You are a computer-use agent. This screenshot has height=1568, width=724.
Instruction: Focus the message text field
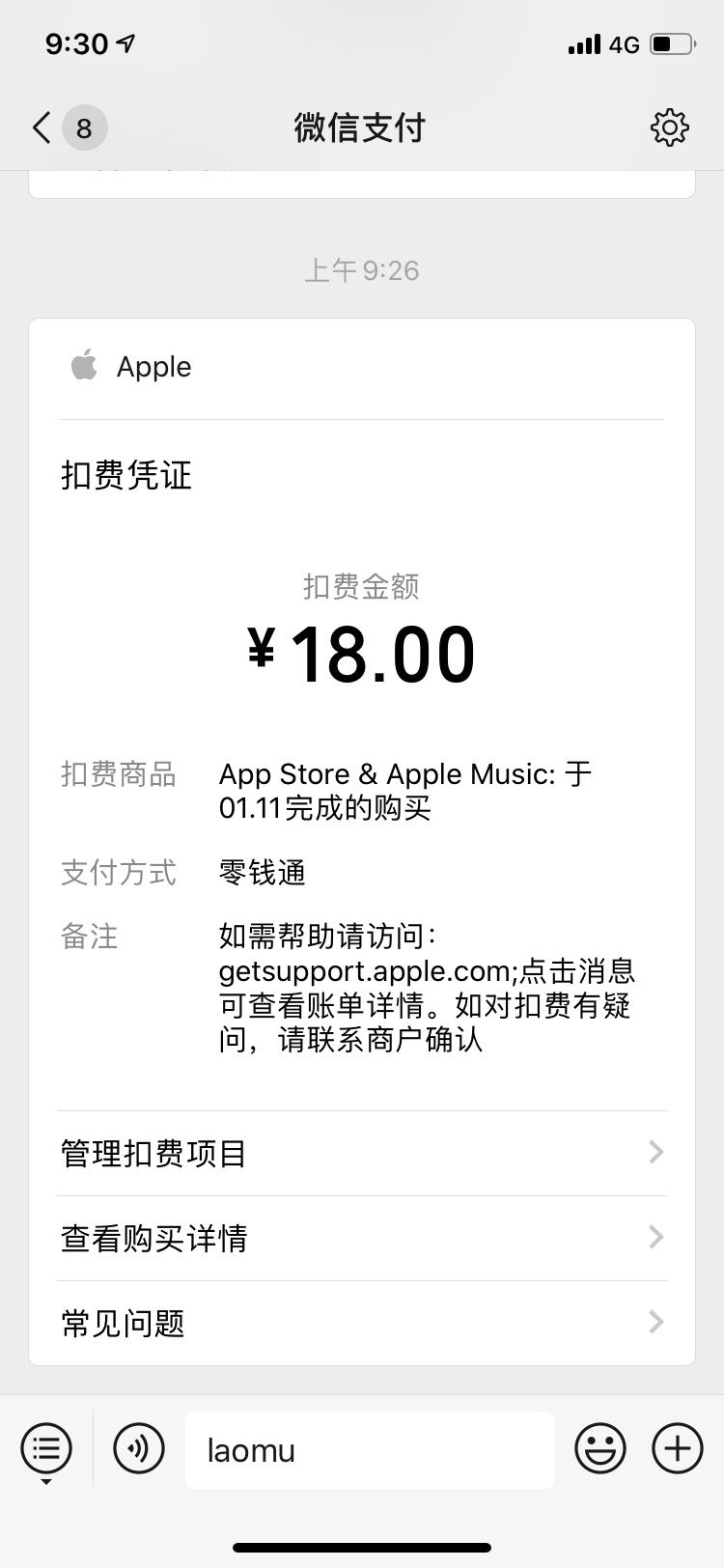[x=370, y=1449]
